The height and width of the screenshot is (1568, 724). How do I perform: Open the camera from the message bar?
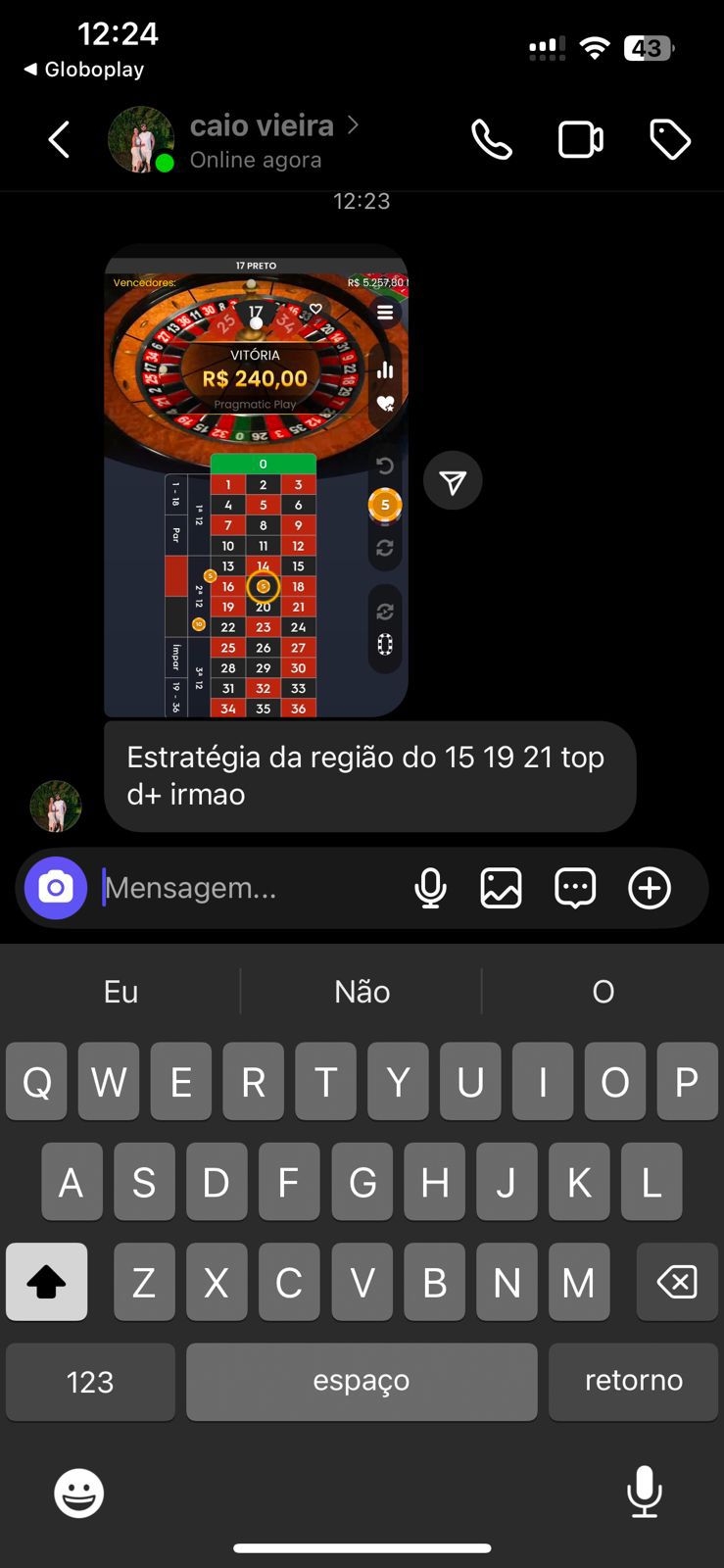(56, 888)
